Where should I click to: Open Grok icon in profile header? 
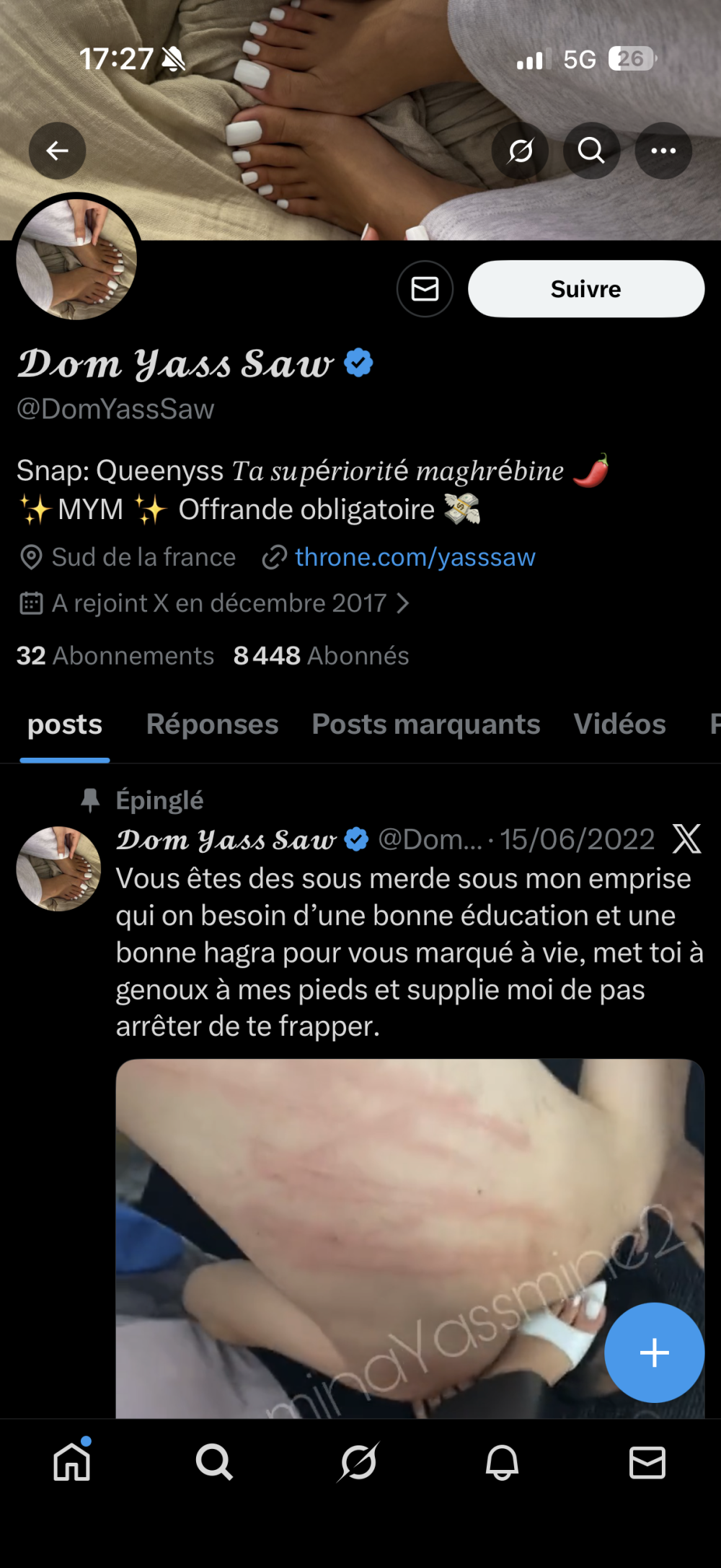(x=520, y=151)
